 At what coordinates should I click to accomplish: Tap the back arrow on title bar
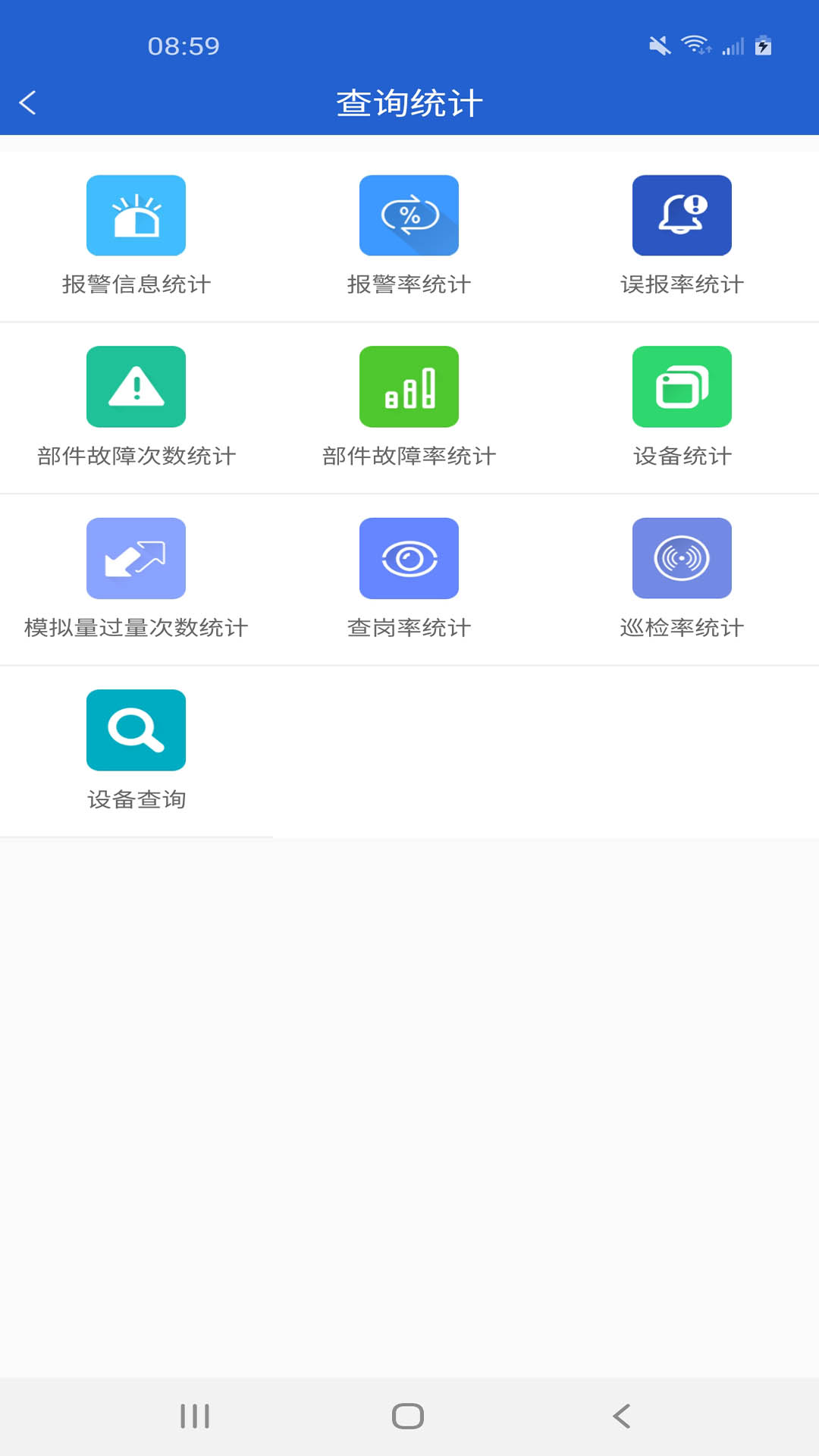(x=29, y=103)
